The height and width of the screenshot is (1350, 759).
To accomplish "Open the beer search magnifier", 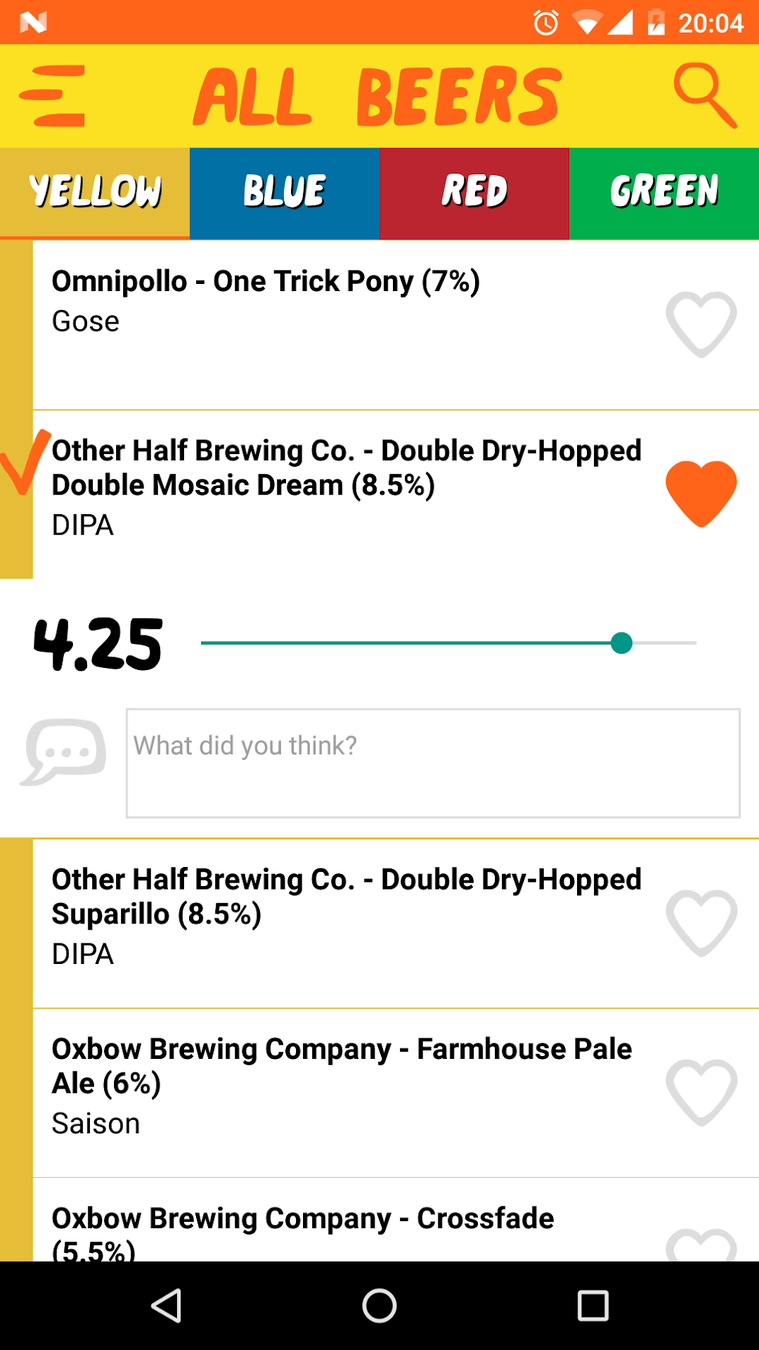I will tap(704, 96).
